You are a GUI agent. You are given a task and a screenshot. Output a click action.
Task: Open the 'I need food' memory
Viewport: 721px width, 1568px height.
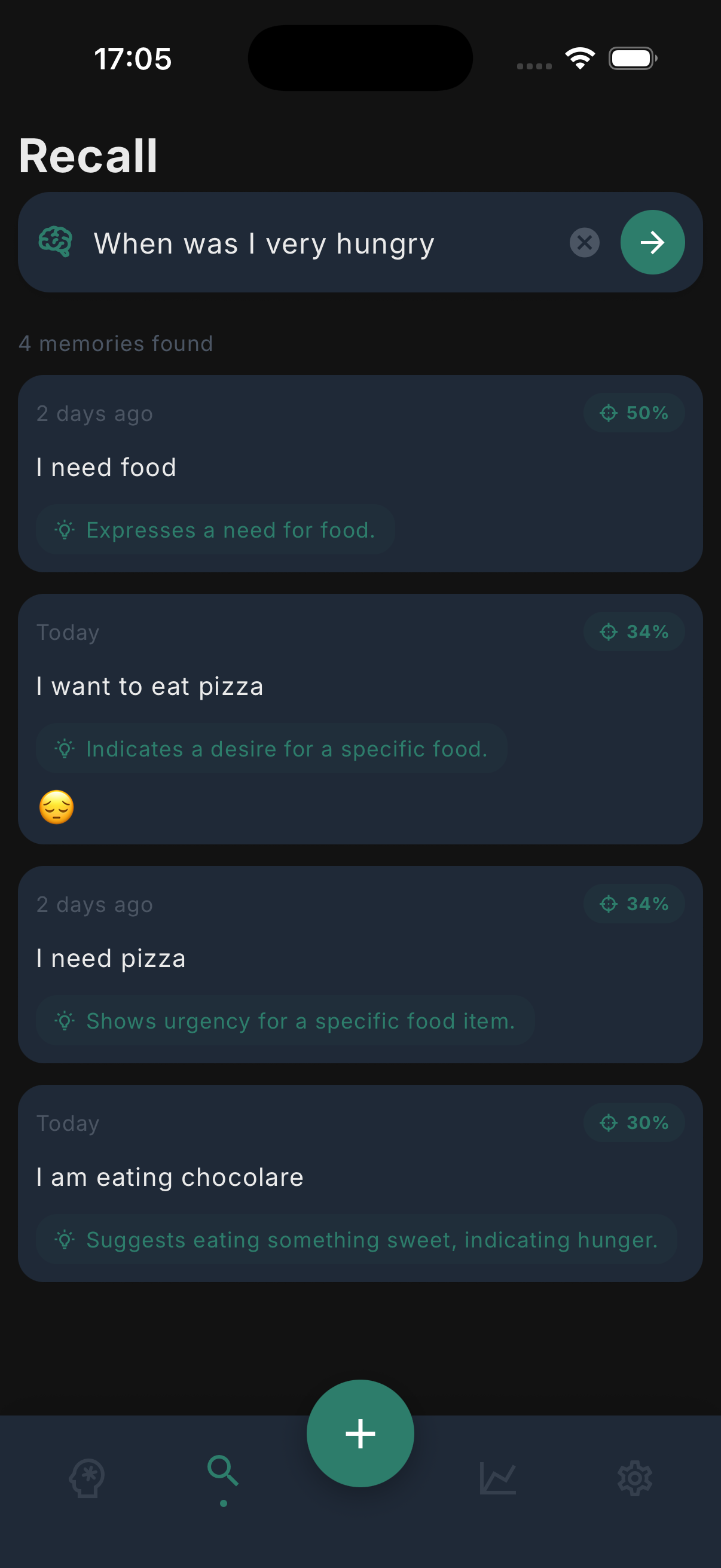[360, 473]
